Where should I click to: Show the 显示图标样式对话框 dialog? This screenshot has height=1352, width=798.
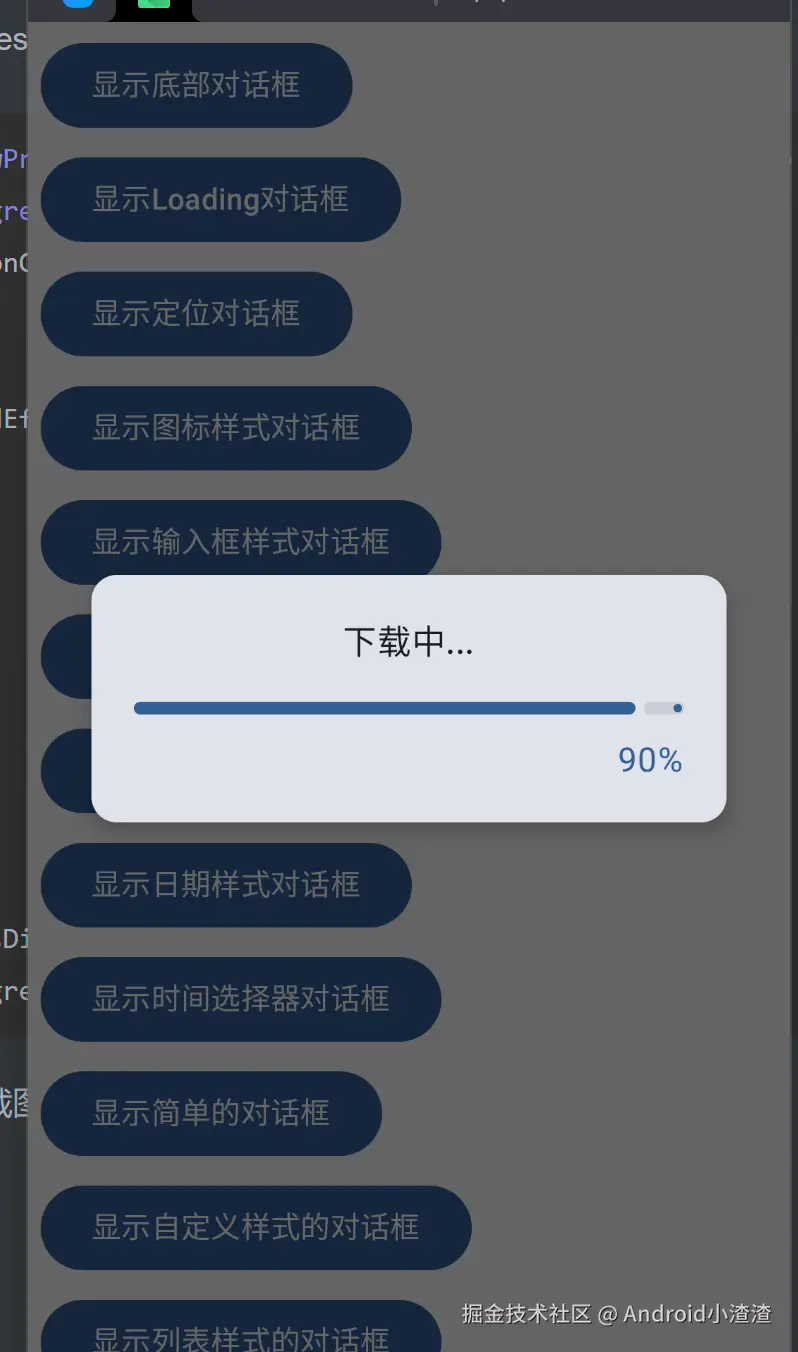click(226, 428)
